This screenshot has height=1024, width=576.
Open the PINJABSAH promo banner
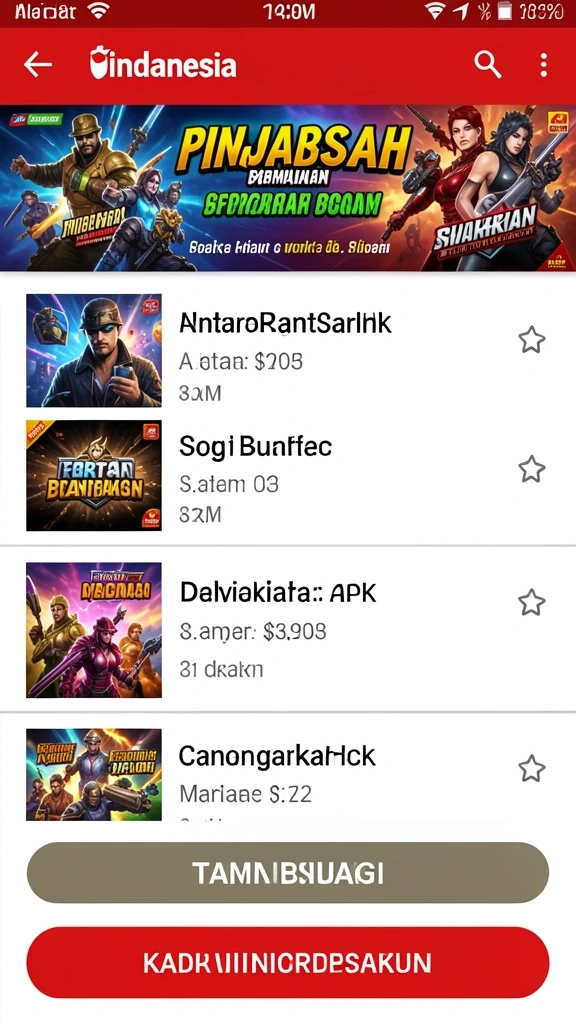(288, 188)
